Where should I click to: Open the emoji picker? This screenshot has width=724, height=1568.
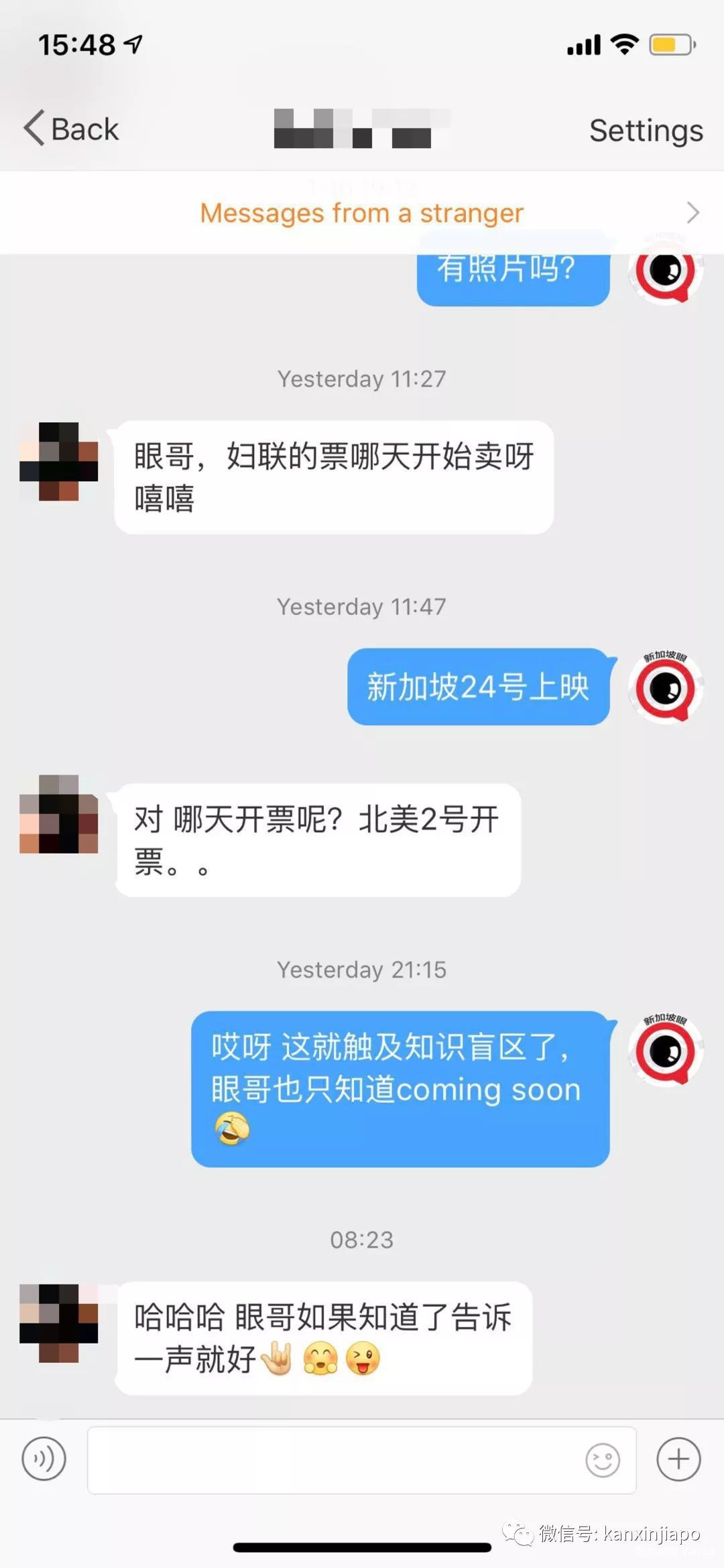[603, 1459]
